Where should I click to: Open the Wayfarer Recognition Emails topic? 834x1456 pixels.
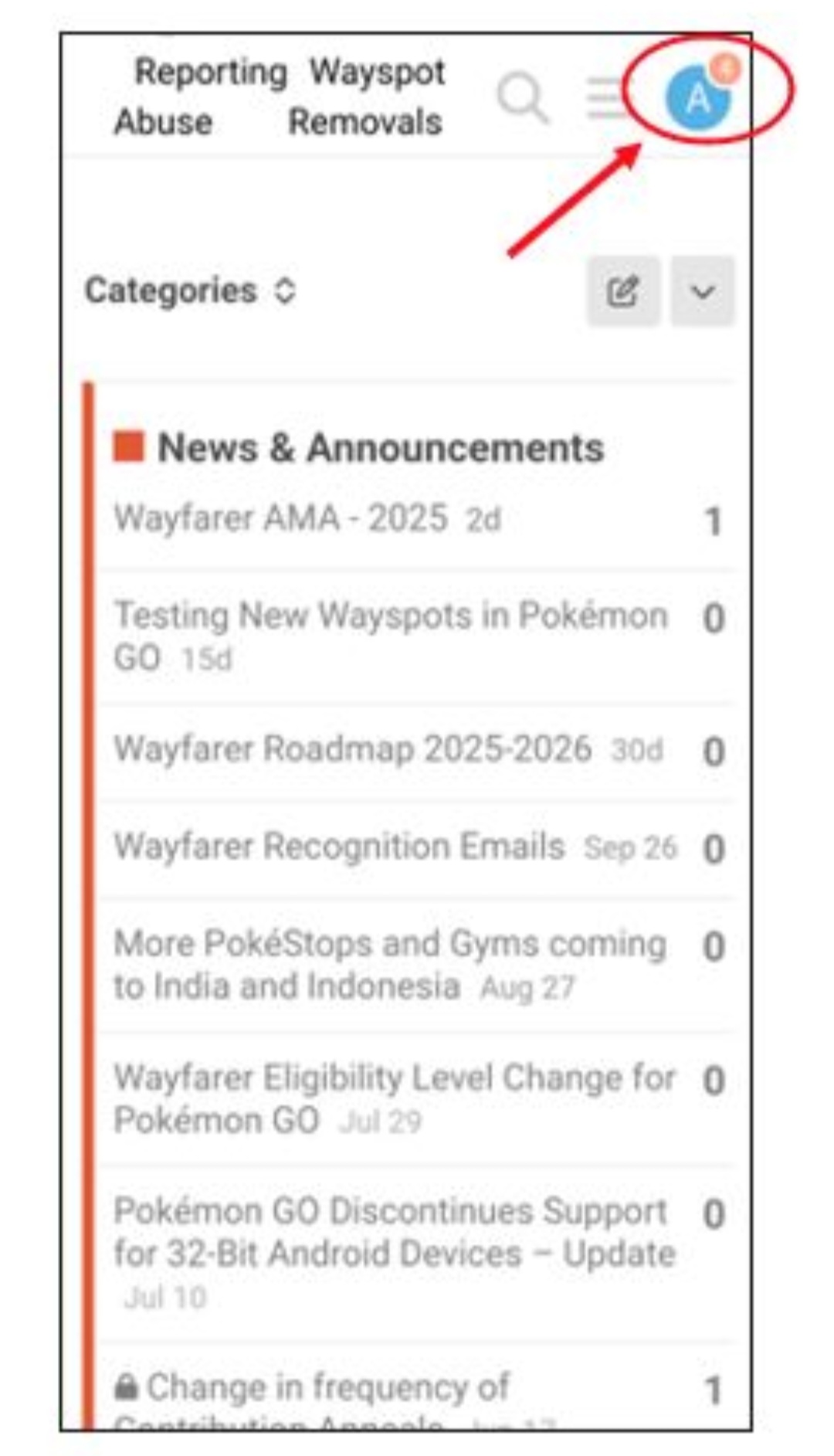pos(340,847)
